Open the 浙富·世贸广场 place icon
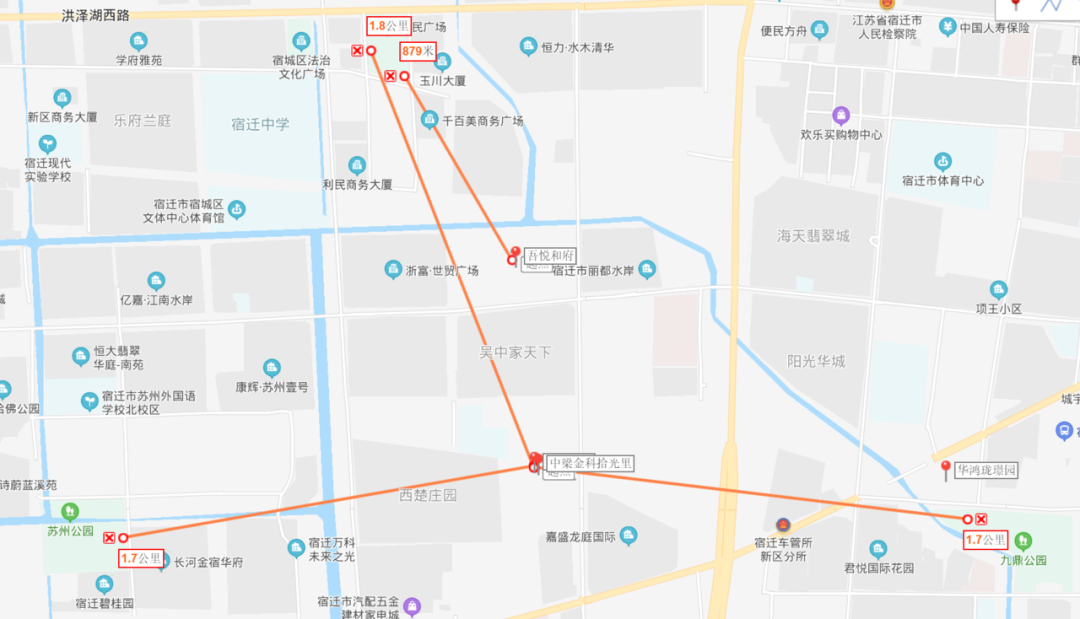 click(393, 270)
